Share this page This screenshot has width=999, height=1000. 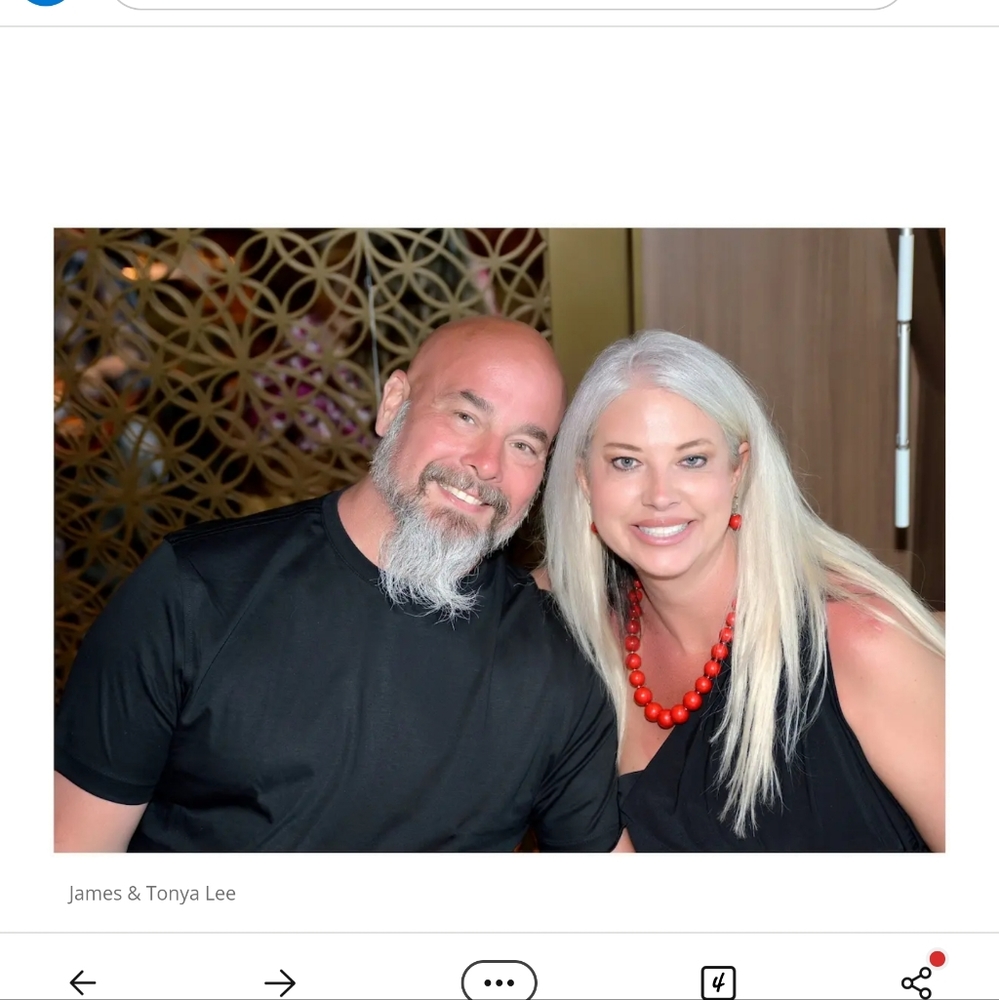pos(917,982)
